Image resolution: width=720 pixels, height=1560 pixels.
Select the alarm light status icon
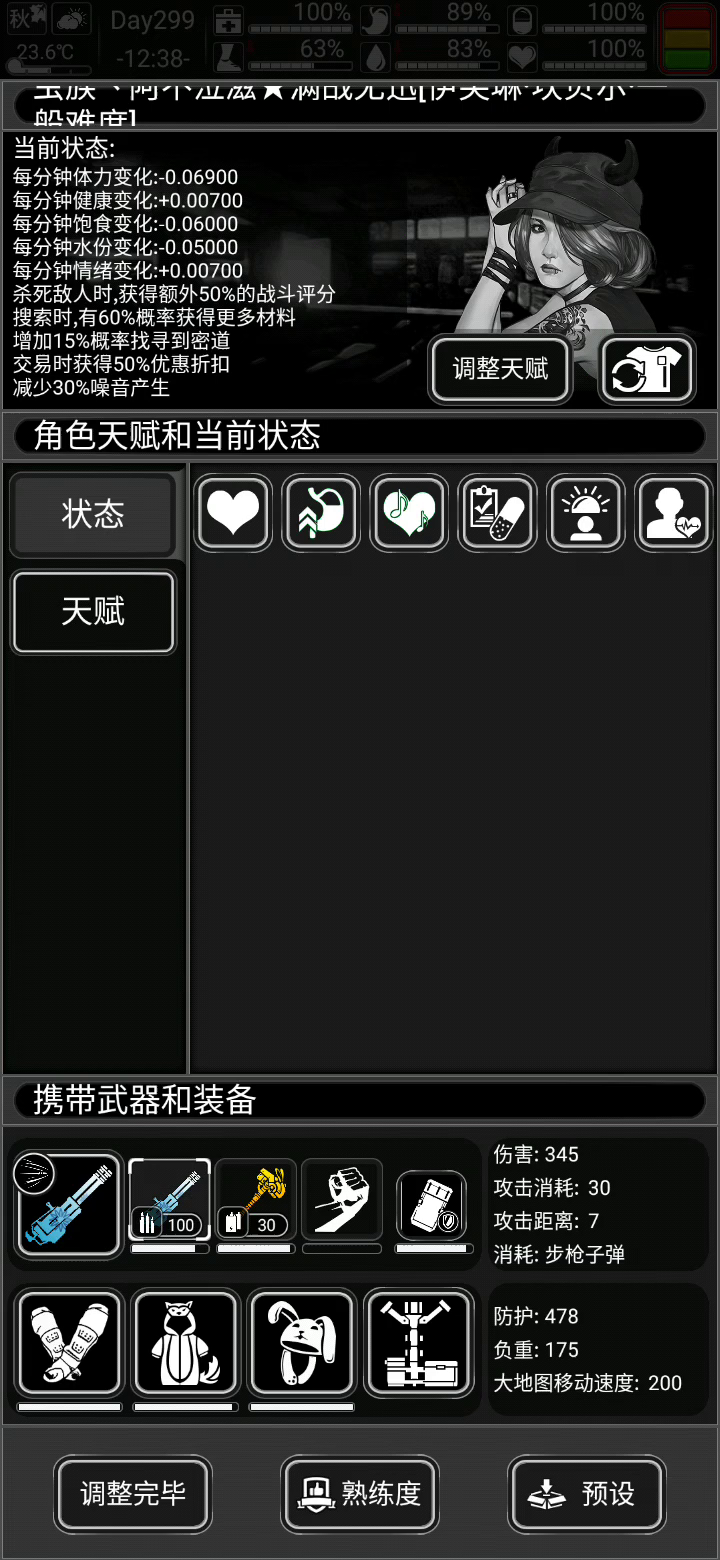click(585, 513)
